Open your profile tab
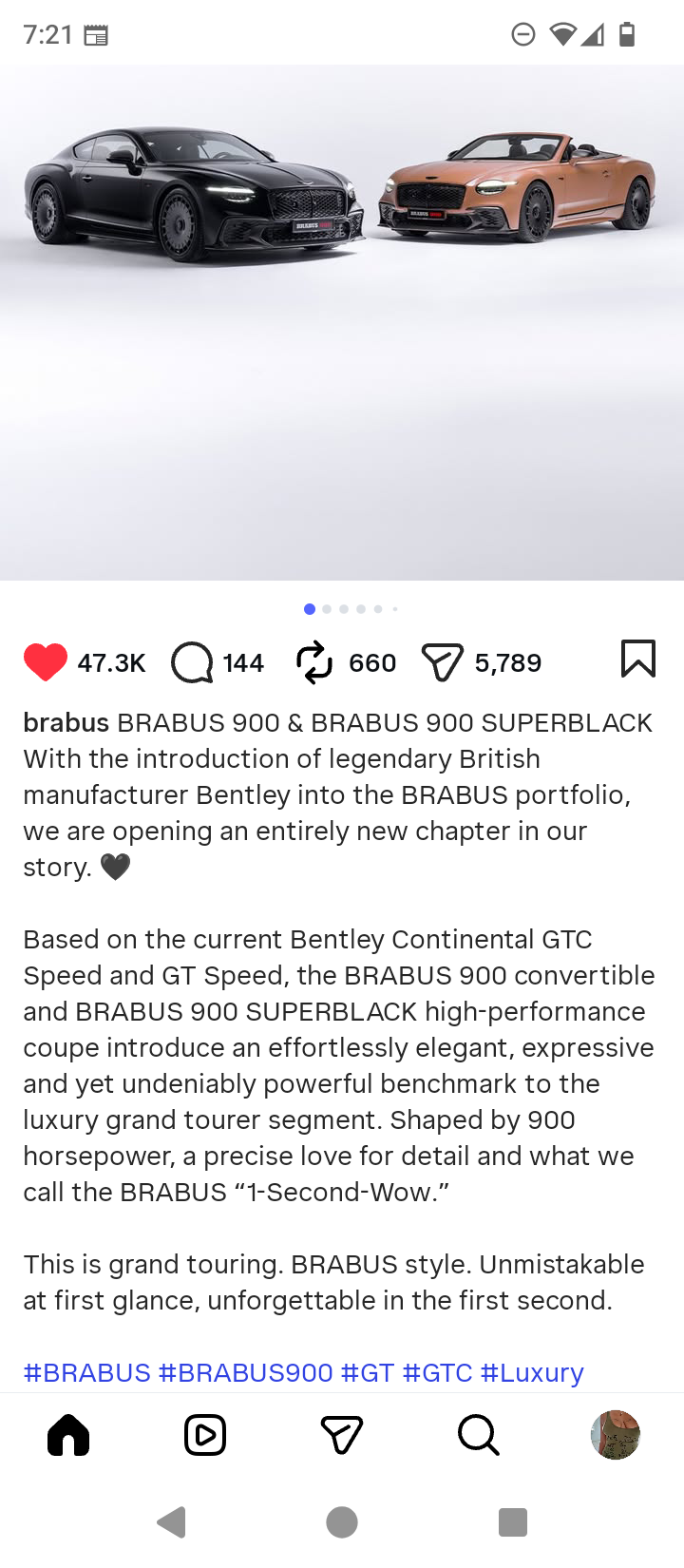The height and width of the screenshot is (1568, 684). pyautogui.click(x=615, y=1435)
